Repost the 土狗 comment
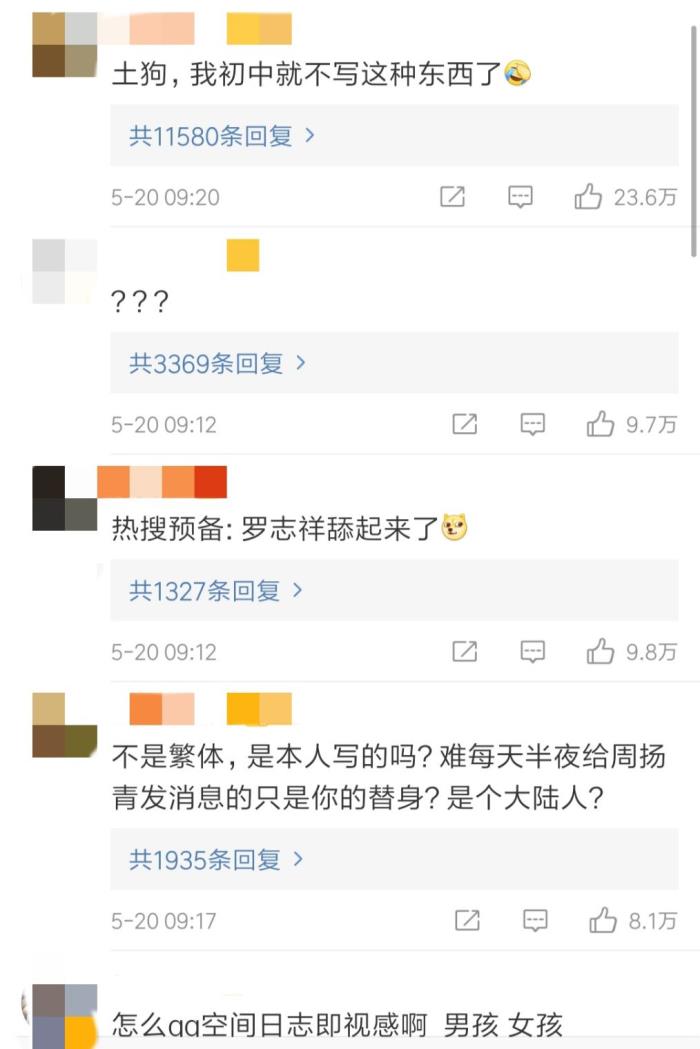 point(453,197)
